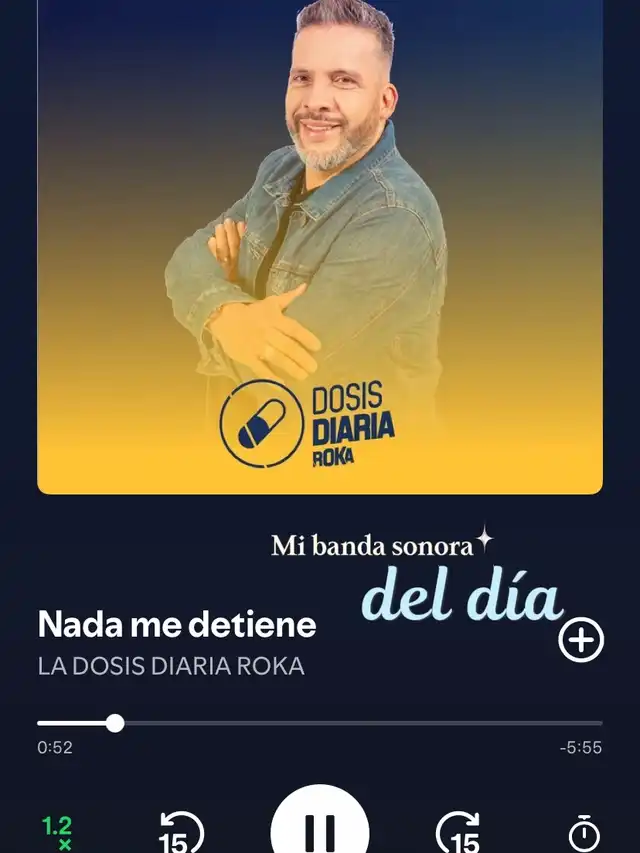Add the episode with the plus icon
The width and height of the screenshot is (640, 853).
[581, 641]
